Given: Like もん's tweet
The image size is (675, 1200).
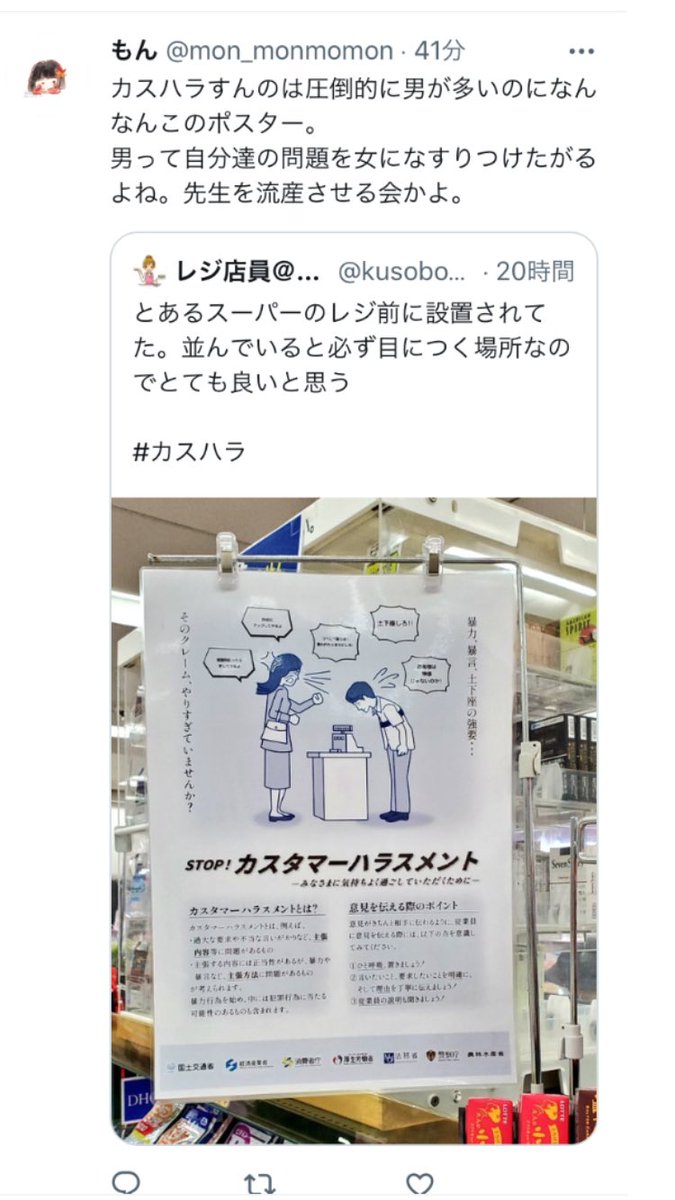Looking at the screenshot, I should (420, 1184).
